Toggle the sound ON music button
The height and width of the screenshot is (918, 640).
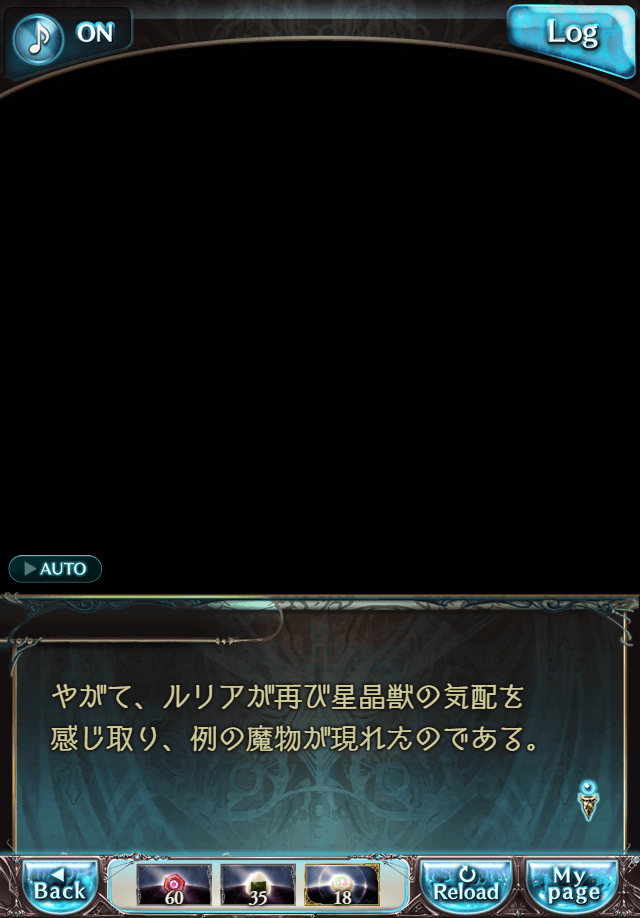[x=66, y=35]
